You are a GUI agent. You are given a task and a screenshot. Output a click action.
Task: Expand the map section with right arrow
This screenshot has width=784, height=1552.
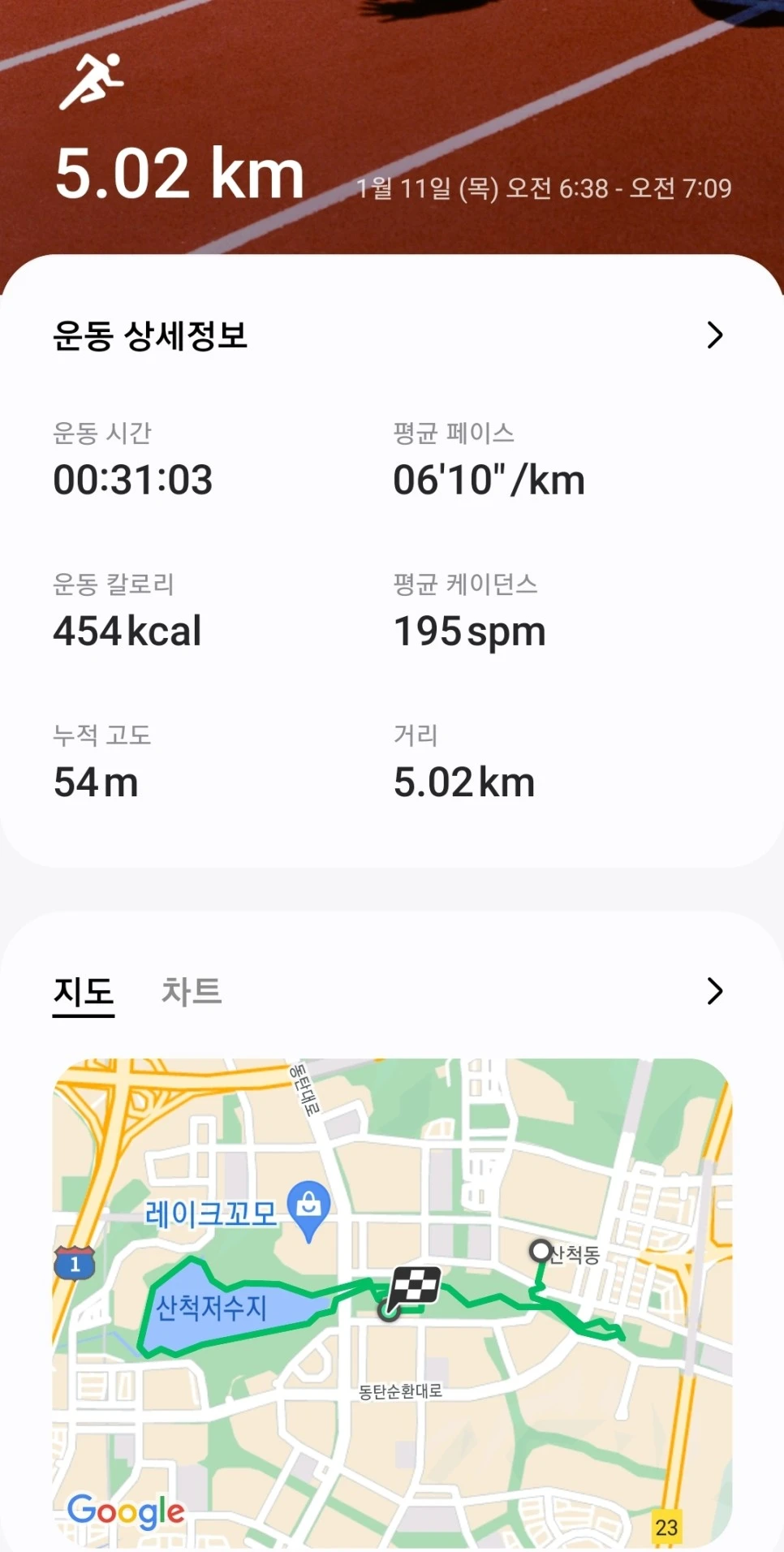[x=715, y=991]
